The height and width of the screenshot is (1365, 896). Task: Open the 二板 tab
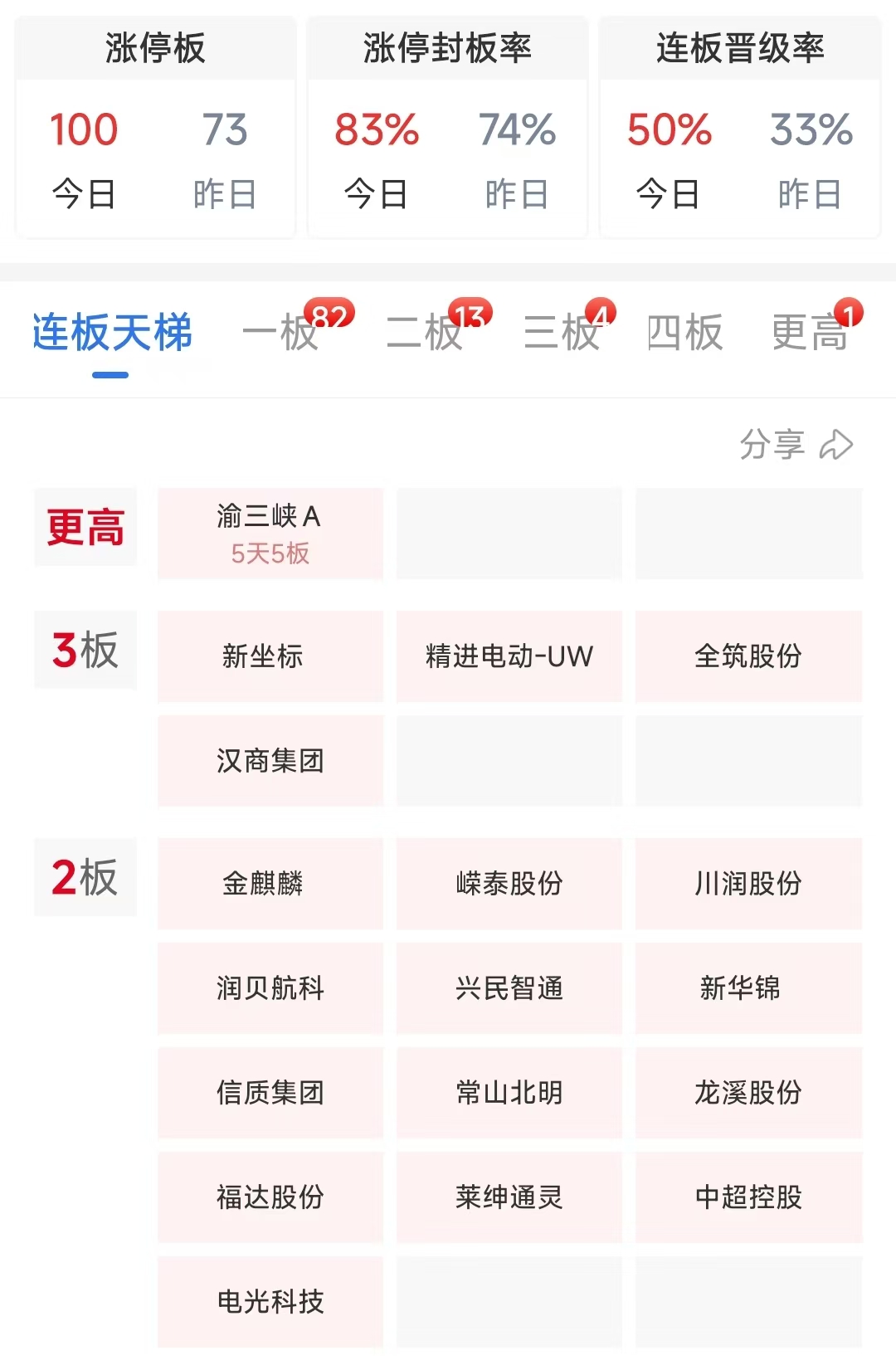pos(426,333)
